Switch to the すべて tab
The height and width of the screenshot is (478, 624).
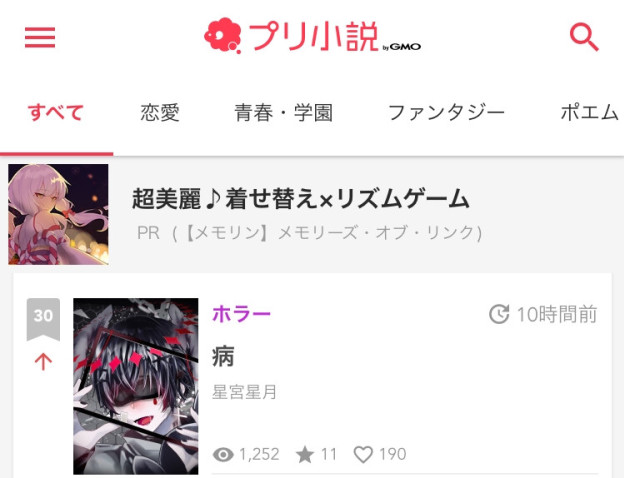pos(56,112)
